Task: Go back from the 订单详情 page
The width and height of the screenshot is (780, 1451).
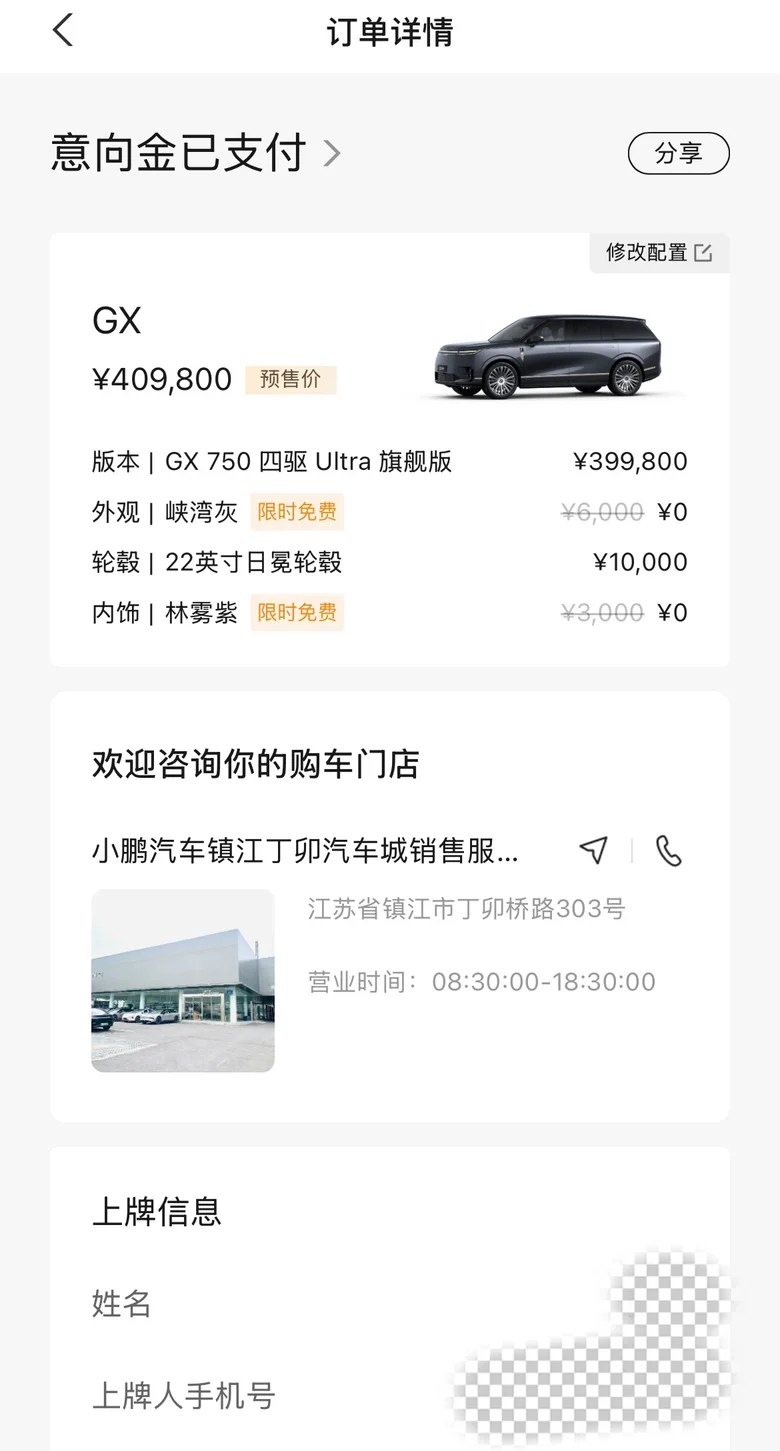Action: (x=63, y=31)
